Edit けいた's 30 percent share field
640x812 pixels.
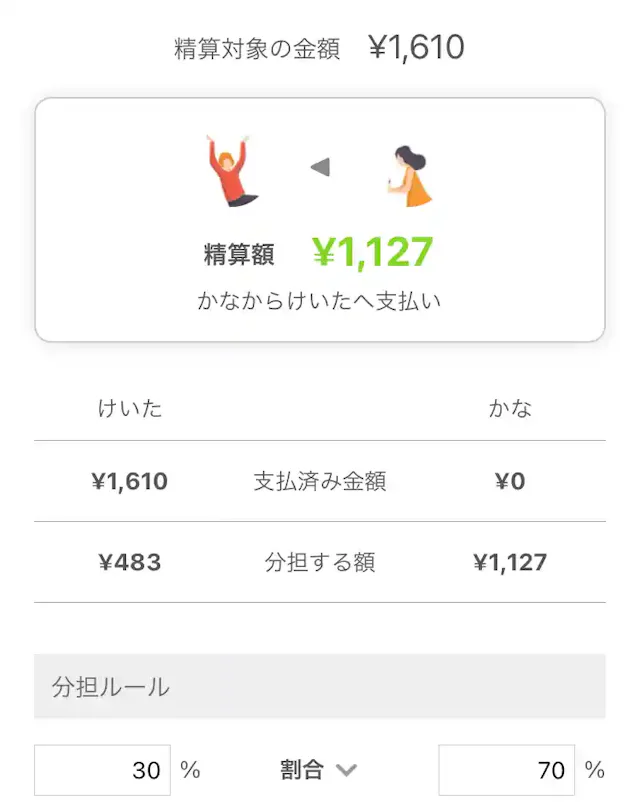click(102, 770)
